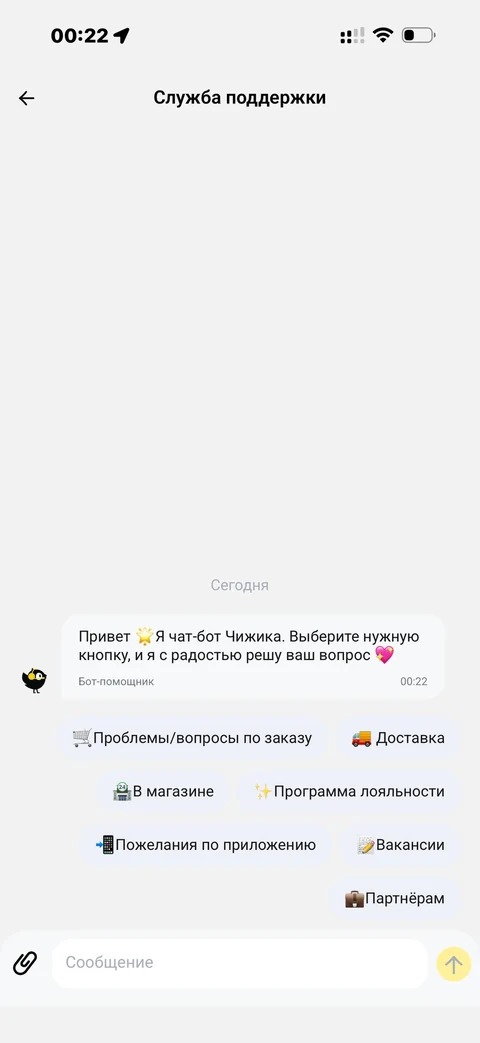Tap the Вакансии chip
This screenshot has height=1043, width=480.
400,845
